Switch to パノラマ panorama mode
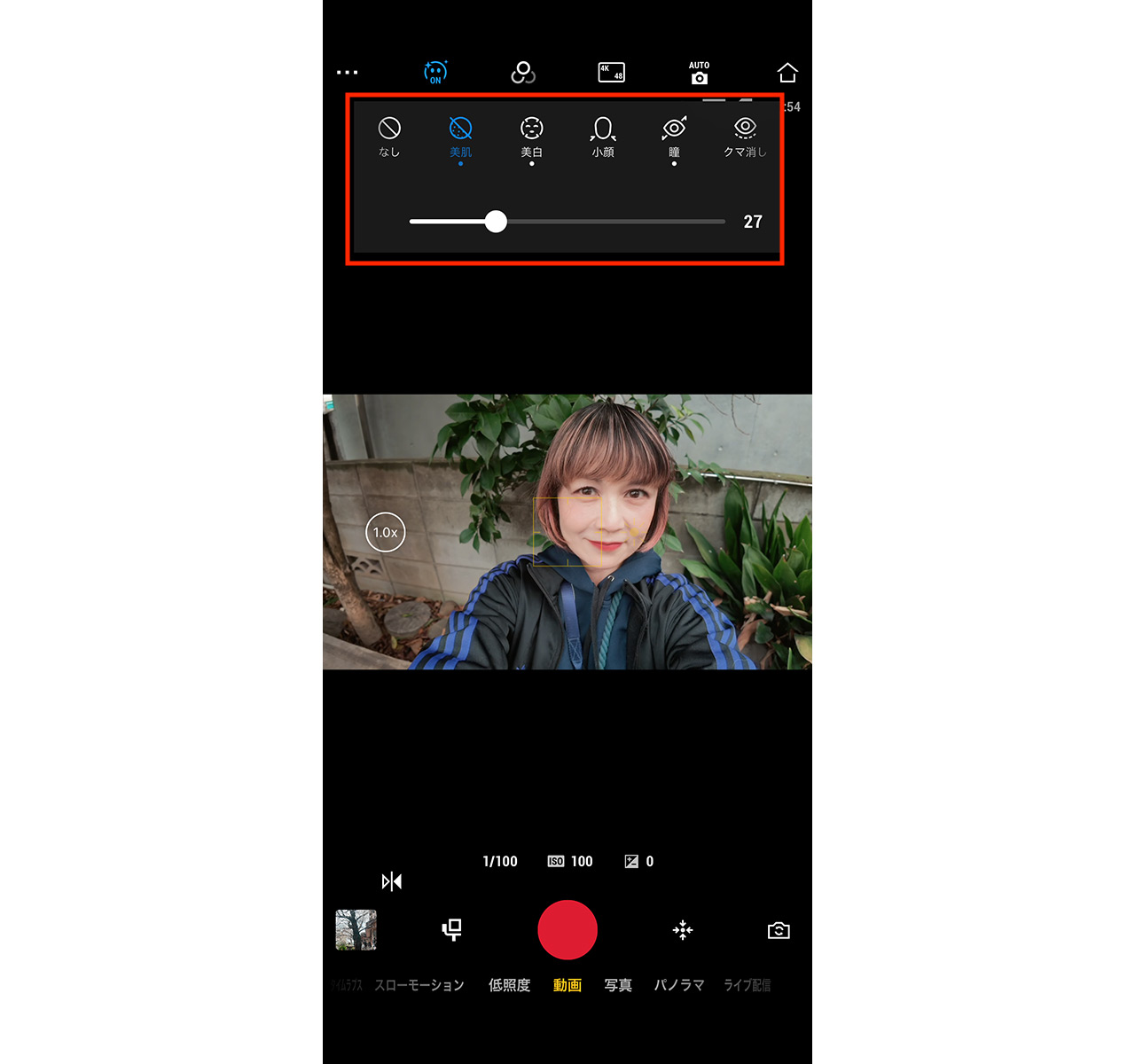 pyautogui.click(x=679, y=985)
